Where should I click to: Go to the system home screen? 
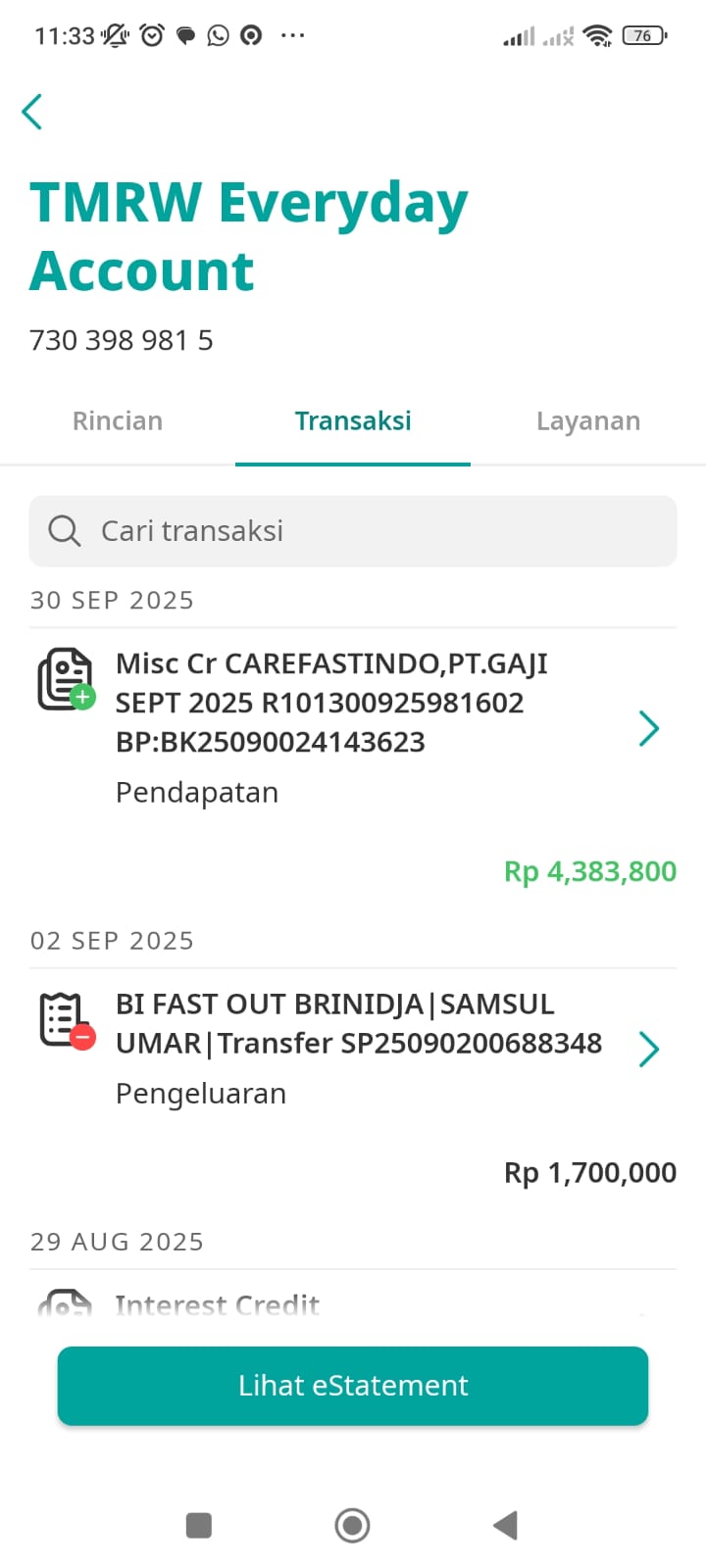click(x=352, y=1525)
